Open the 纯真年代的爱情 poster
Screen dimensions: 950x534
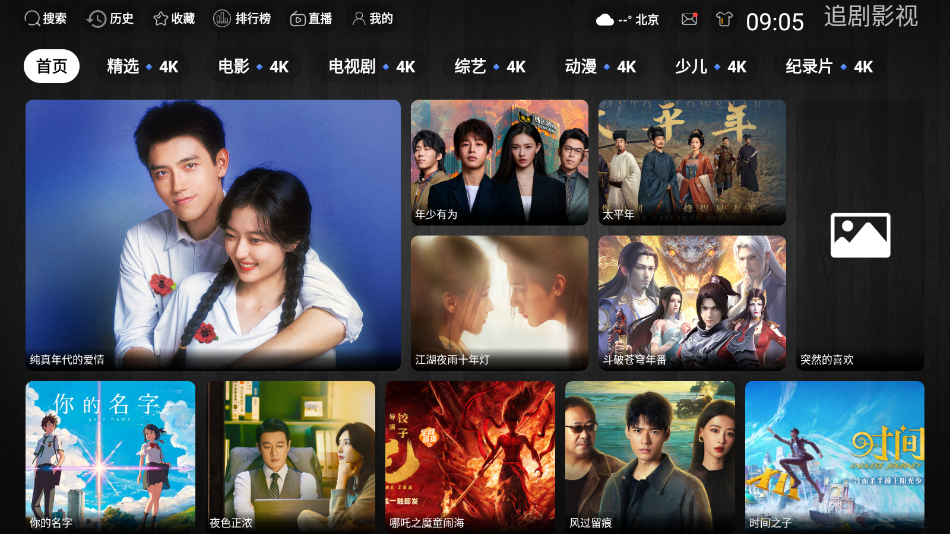pos(213,235)
